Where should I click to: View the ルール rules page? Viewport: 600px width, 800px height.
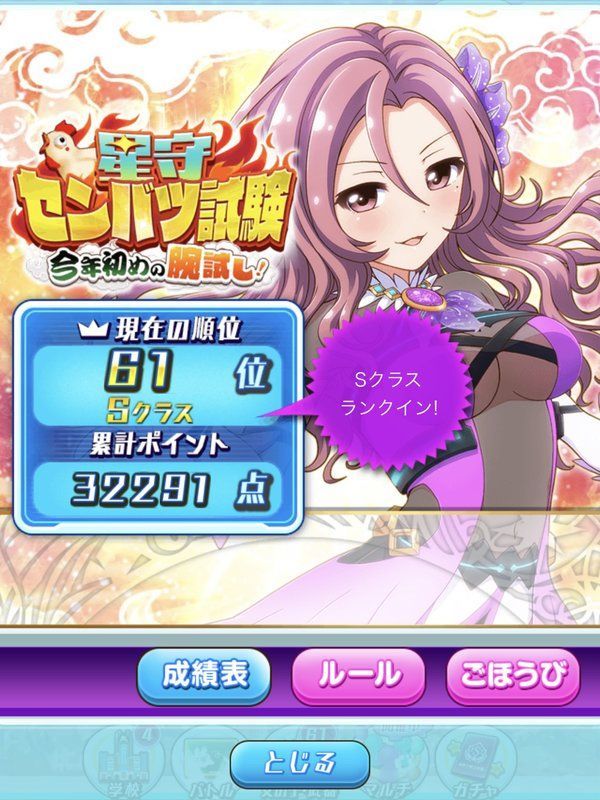(359, 674)
